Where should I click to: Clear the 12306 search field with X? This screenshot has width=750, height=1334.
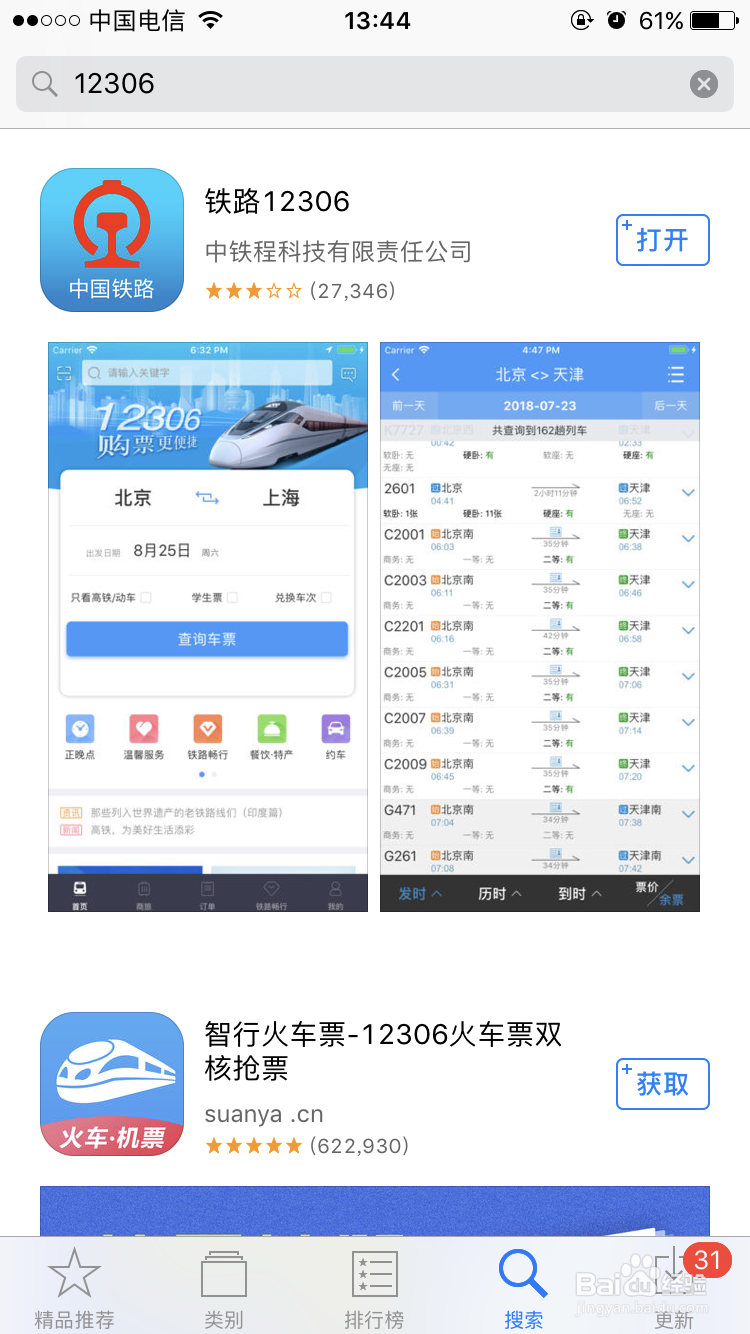pos(704,84)
